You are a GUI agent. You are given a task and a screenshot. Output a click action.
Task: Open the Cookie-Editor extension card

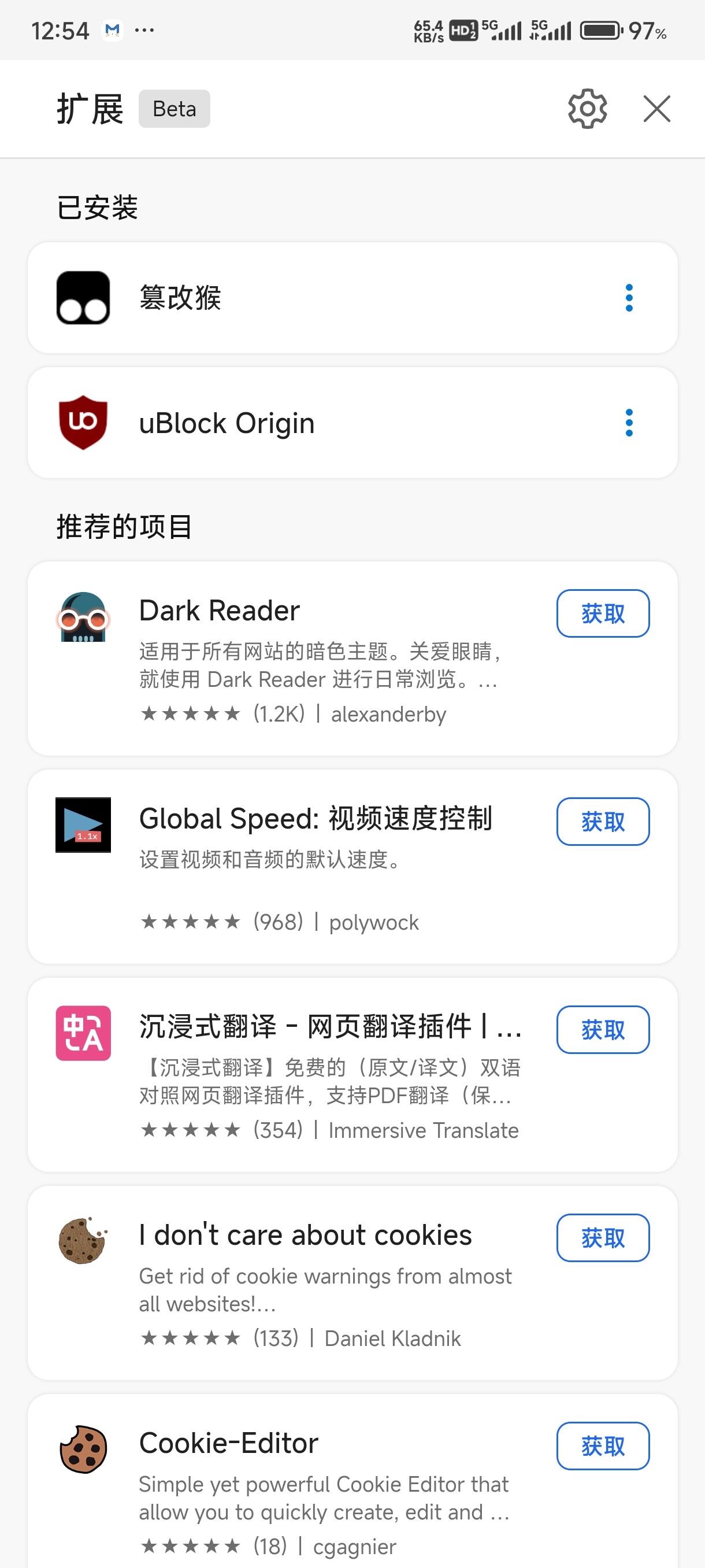tap(352, 1482)
